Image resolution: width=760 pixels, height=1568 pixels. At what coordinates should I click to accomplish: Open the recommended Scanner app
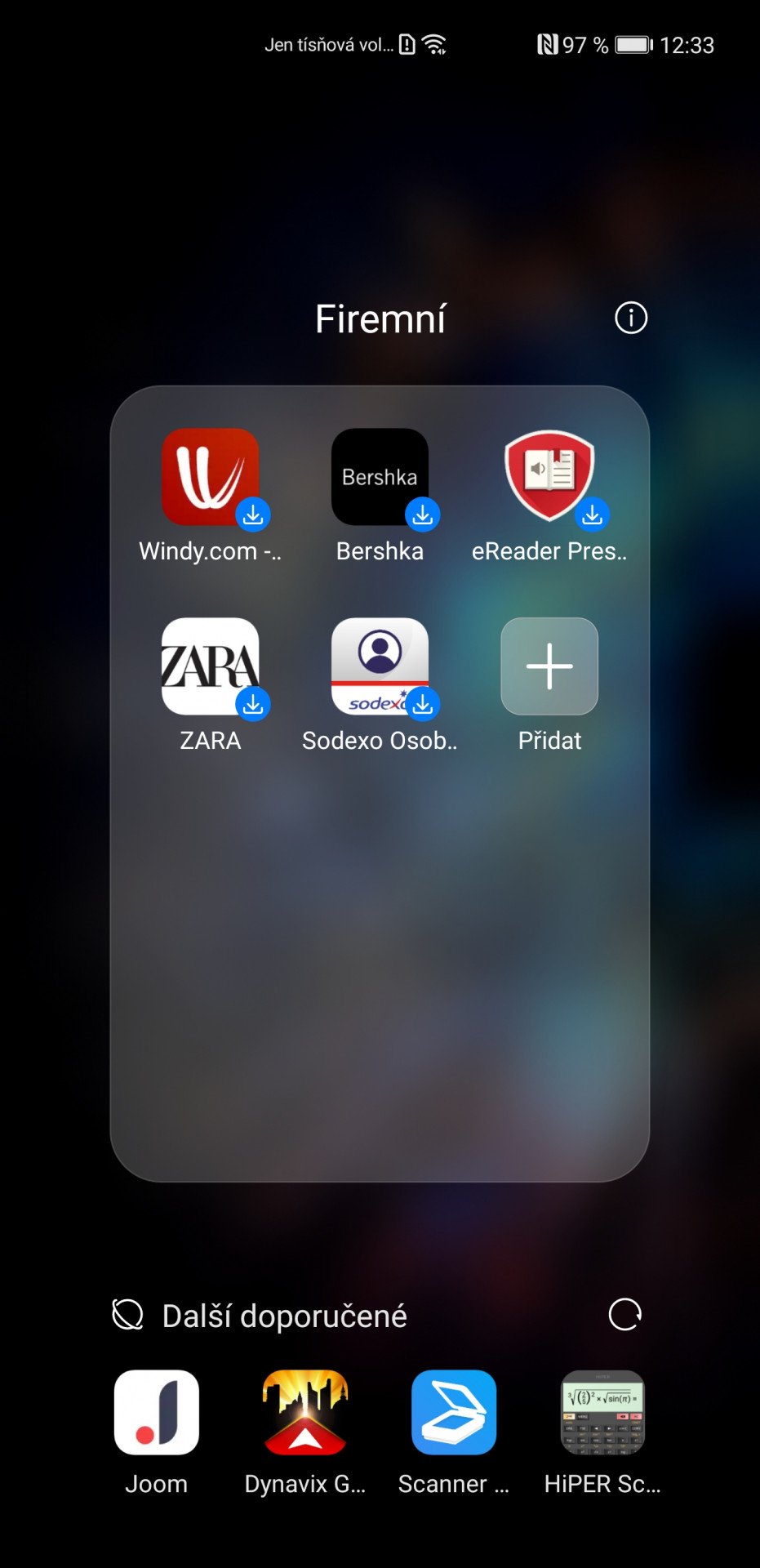454,1412
